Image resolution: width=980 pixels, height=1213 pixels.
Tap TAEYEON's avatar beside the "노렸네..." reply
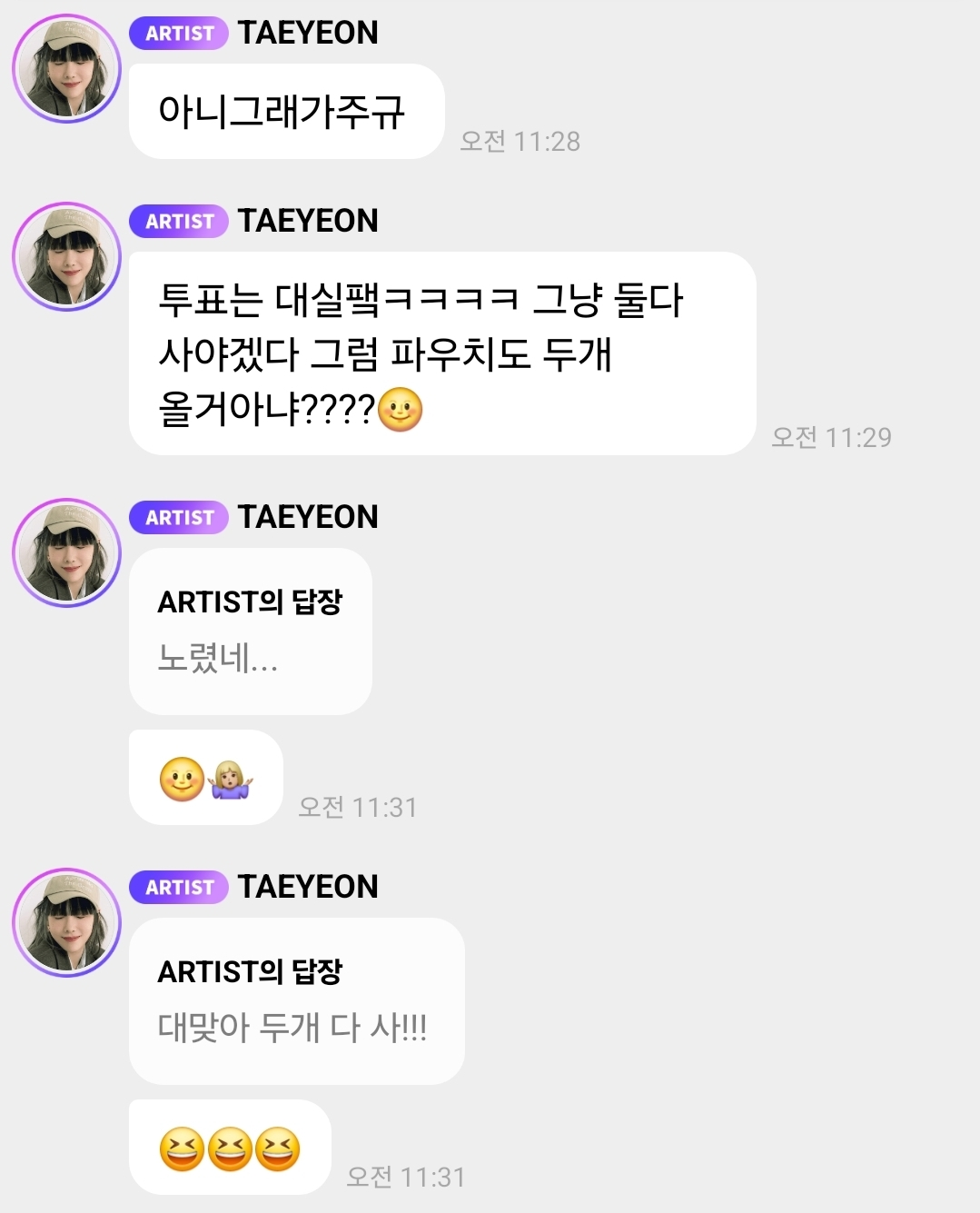(x=66, y=553)
